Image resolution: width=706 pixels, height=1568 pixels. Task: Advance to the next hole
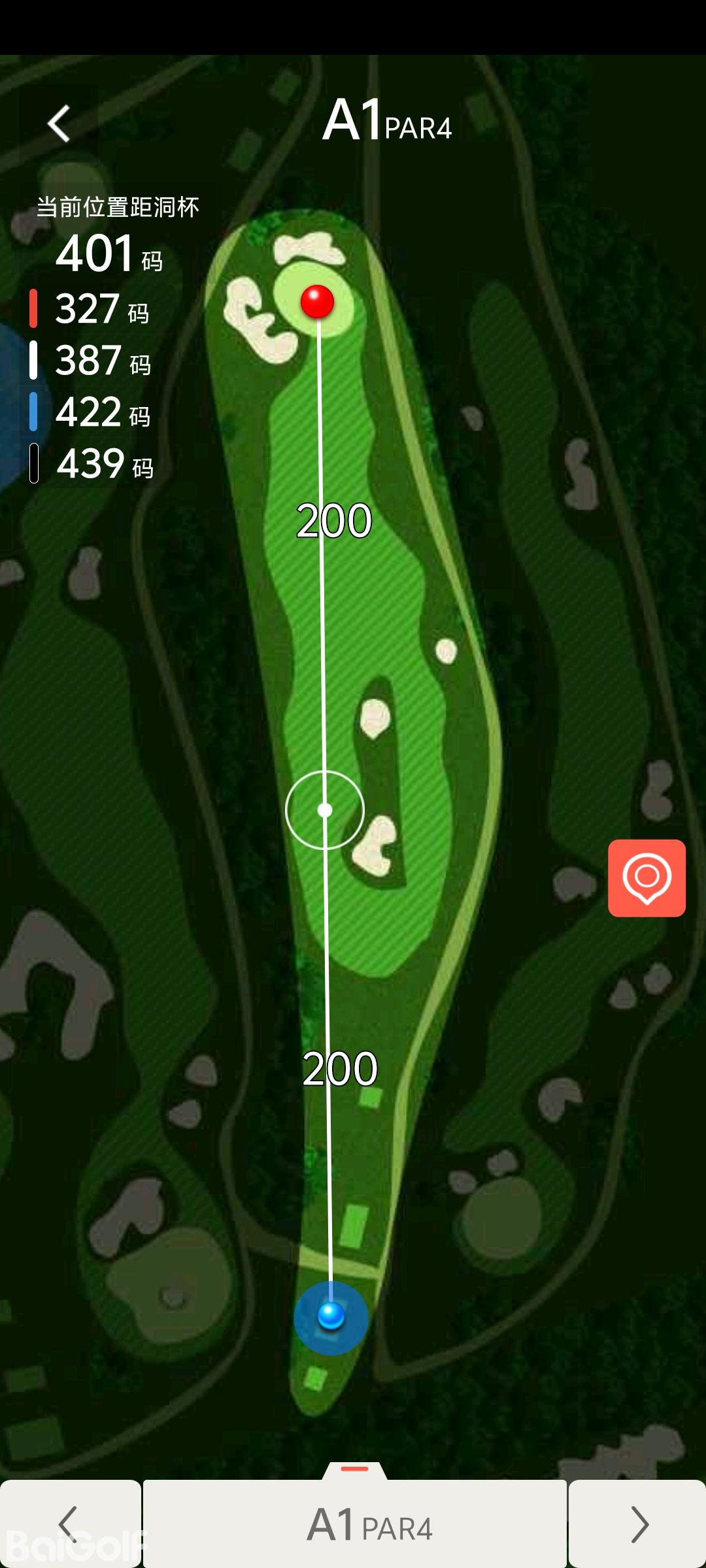pos(637,1524)
